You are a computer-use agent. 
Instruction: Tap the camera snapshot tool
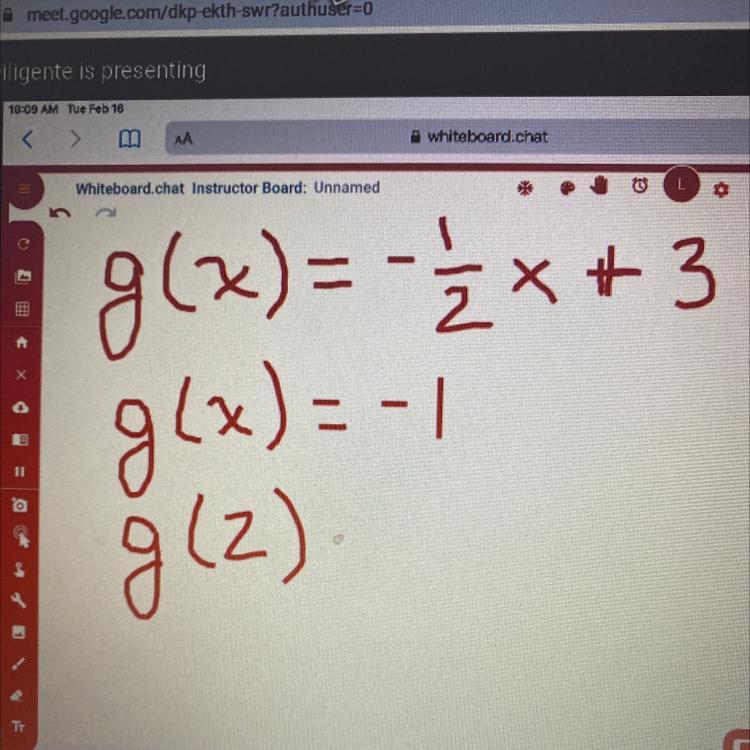tap(22, 504)
